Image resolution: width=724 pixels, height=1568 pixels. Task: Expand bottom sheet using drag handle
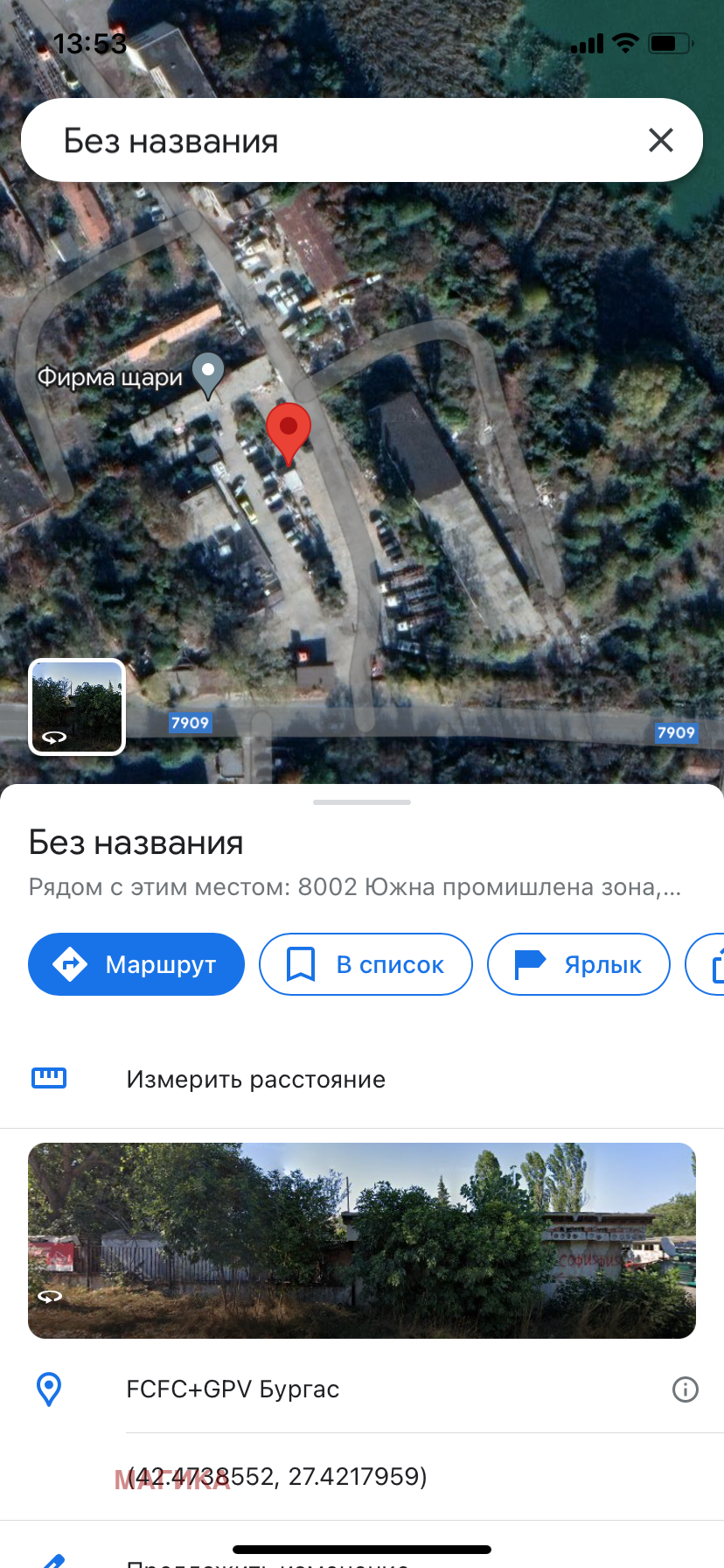[x=361, y=801]
